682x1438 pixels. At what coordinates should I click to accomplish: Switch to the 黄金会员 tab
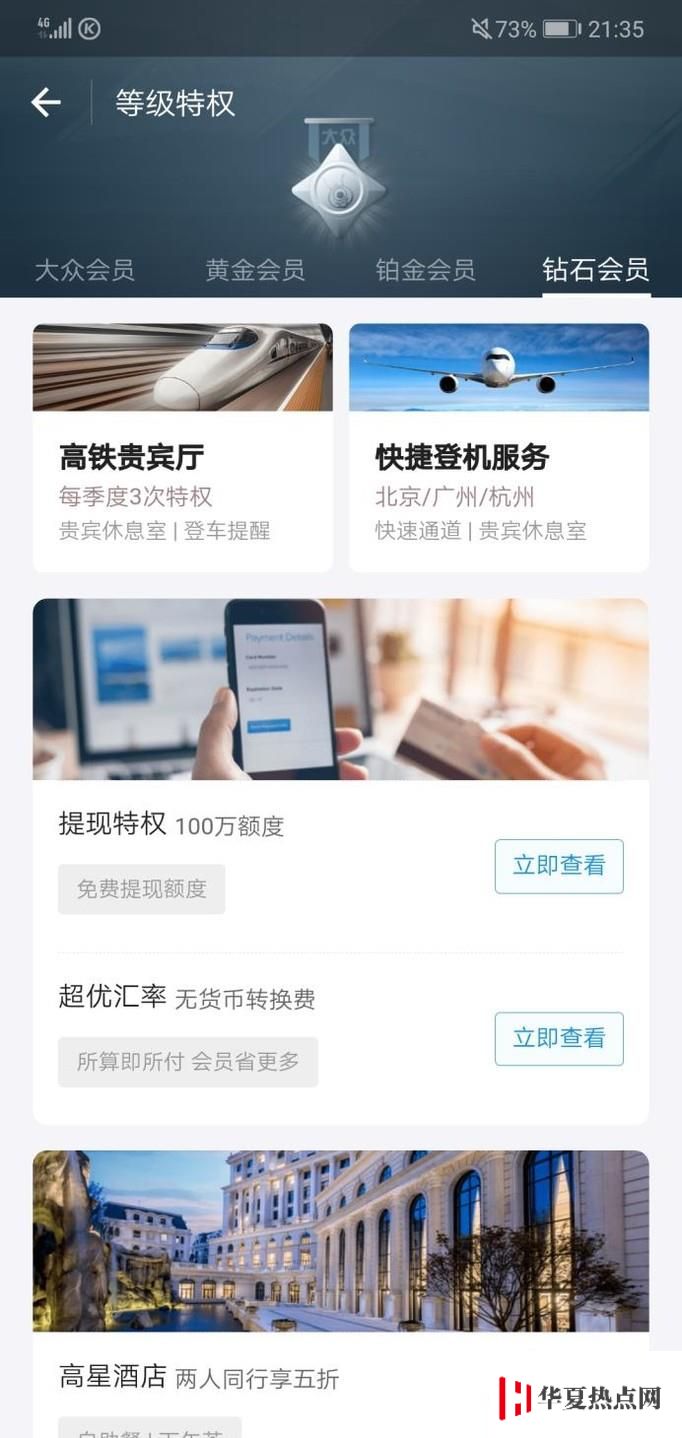[x=255, y=270]
